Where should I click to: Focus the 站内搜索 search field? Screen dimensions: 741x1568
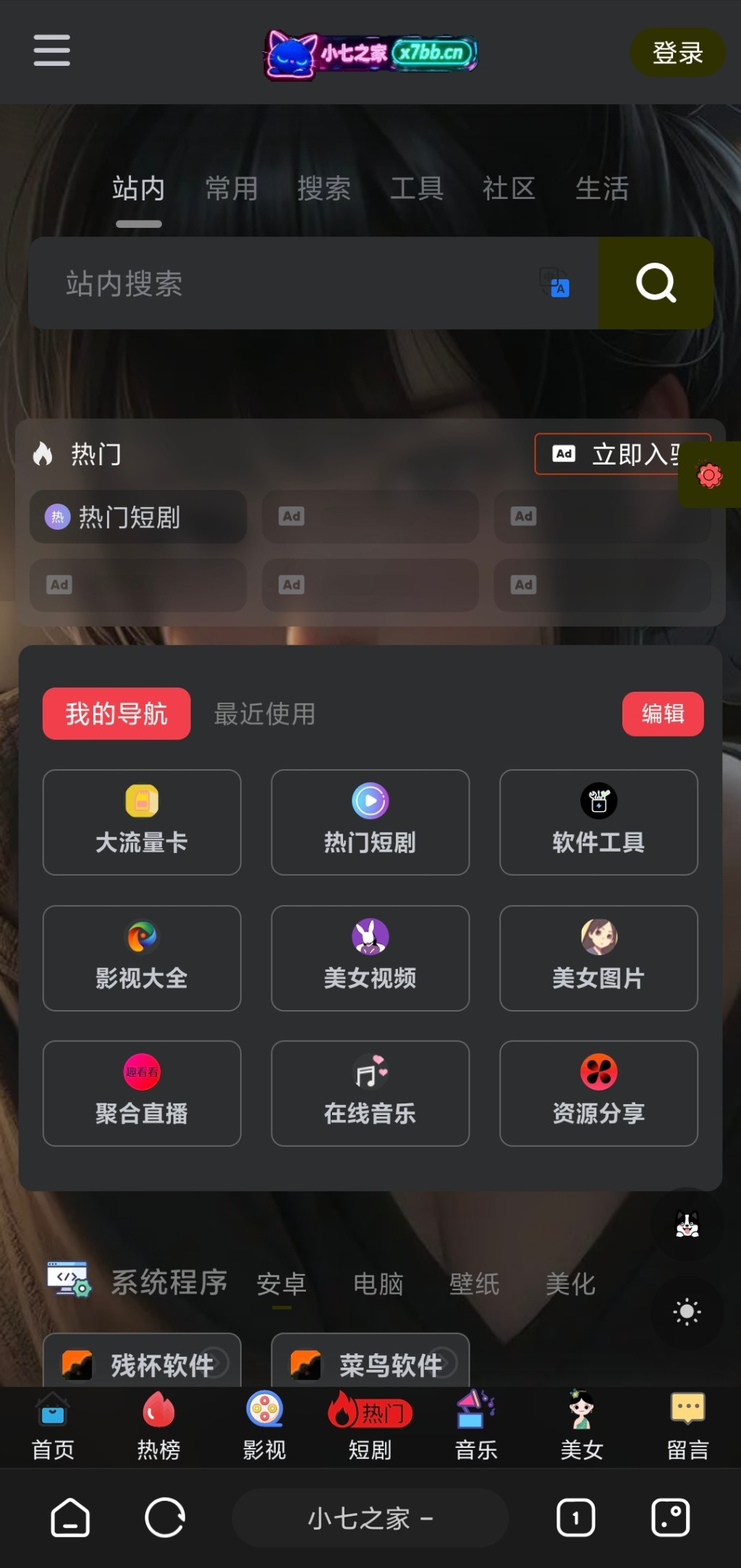point(289,284)
